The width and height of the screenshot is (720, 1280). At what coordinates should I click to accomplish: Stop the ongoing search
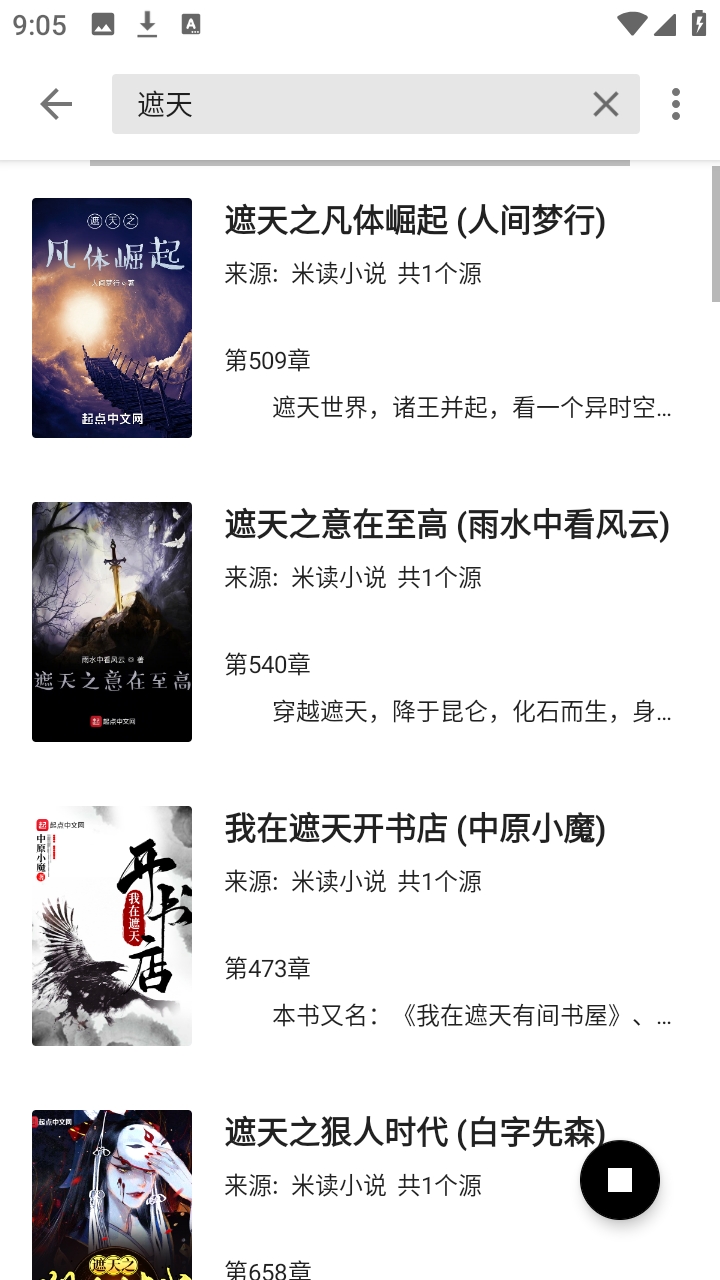(x=620, y=1180)
